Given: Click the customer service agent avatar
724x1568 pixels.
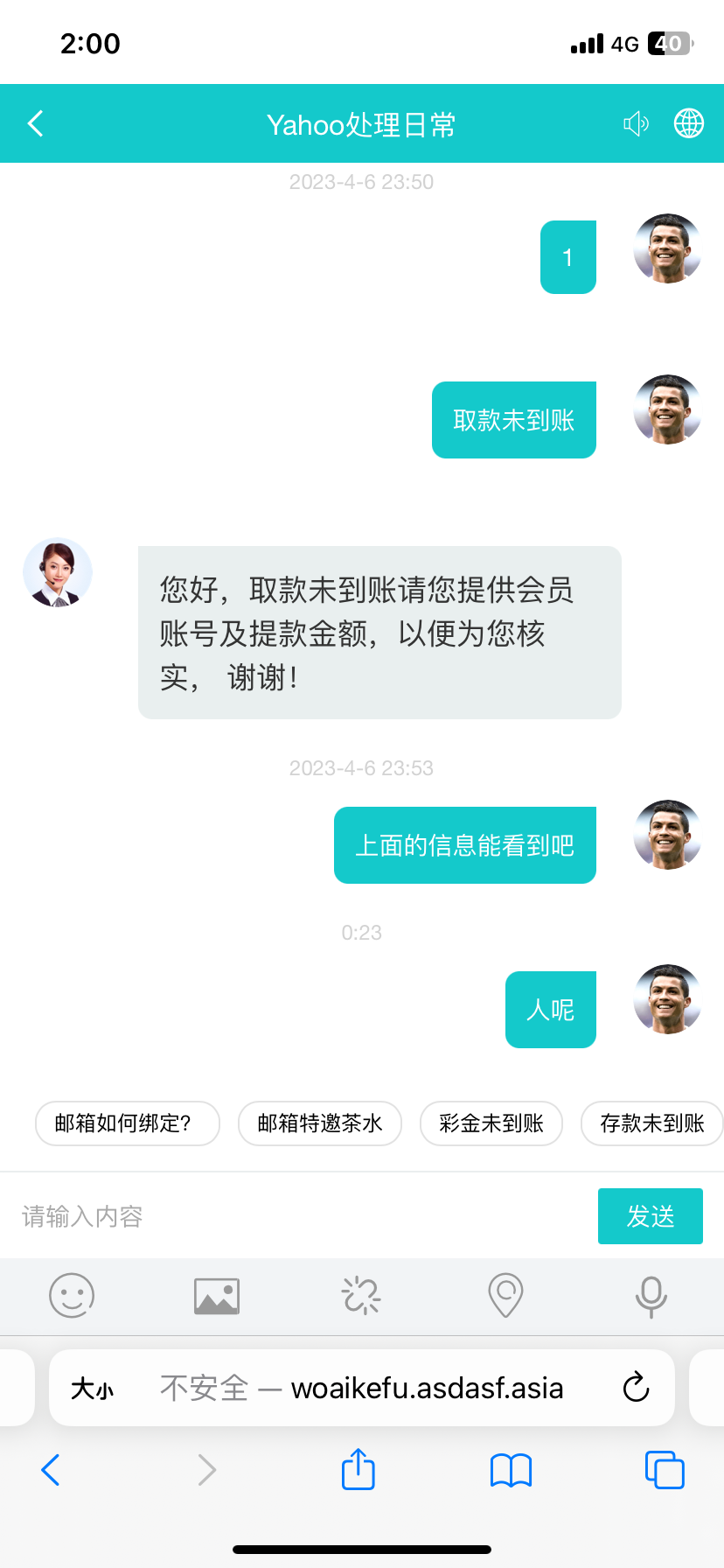Looking at the screenshot, I should pyautogui.click(x=57, y=572).
